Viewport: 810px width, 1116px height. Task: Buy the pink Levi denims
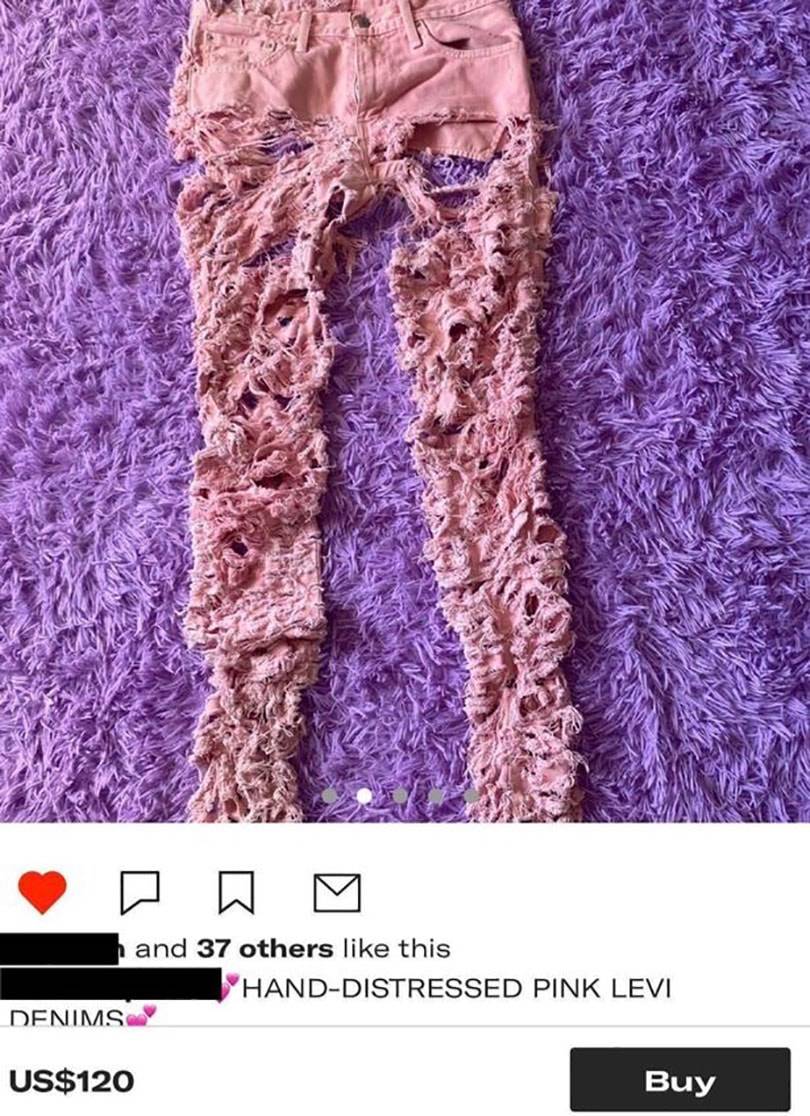[x=679, y=1080]
